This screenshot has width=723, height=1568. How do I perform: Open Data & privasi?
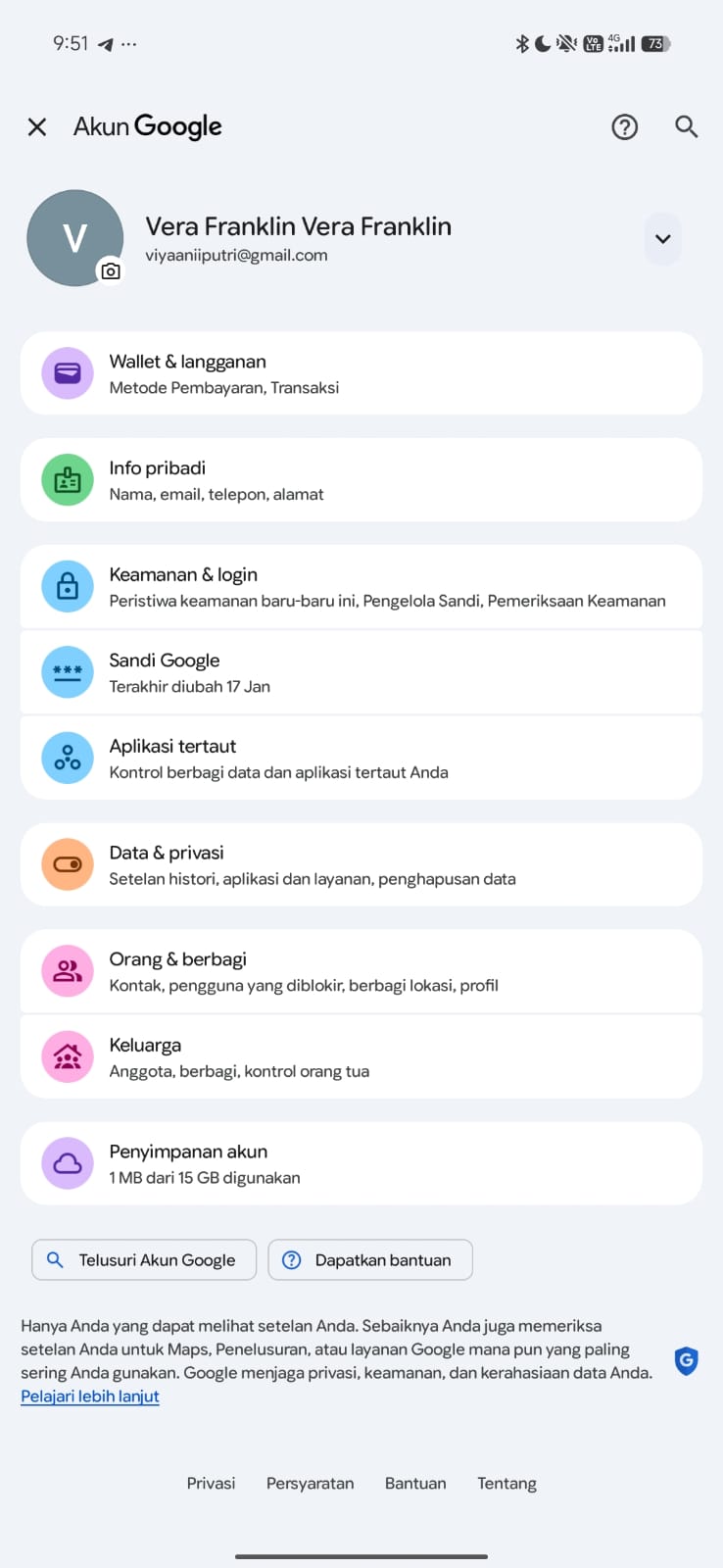pos(361,864)
